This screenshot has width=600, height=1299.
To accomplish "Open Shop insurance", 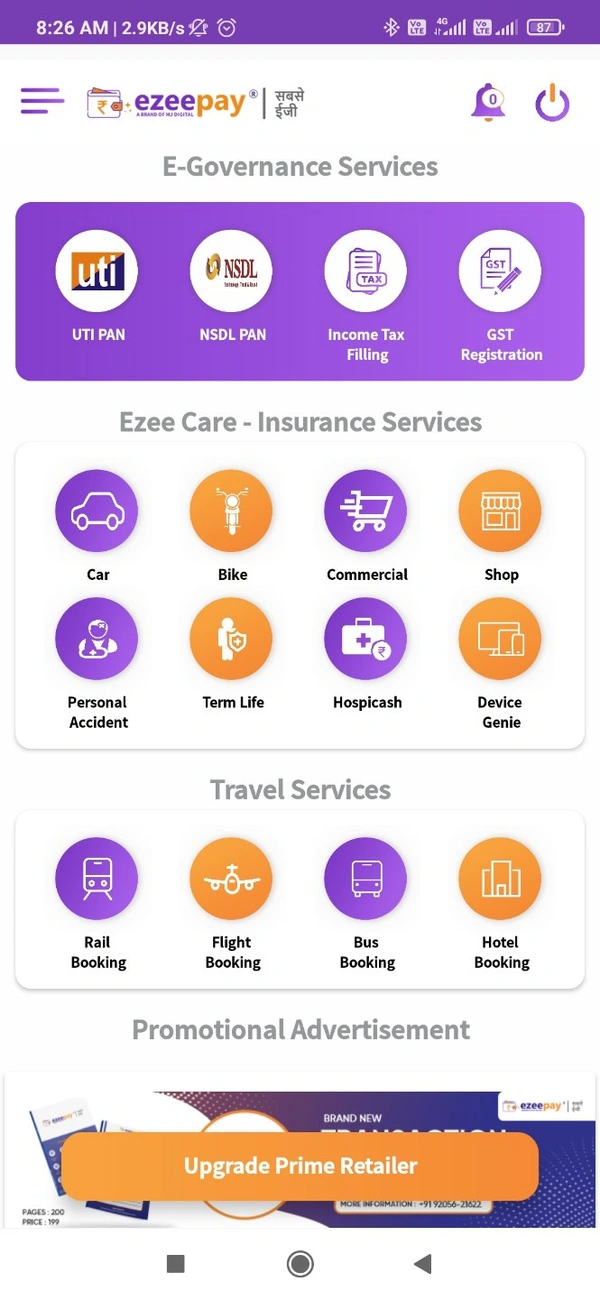I will (500, 511).
